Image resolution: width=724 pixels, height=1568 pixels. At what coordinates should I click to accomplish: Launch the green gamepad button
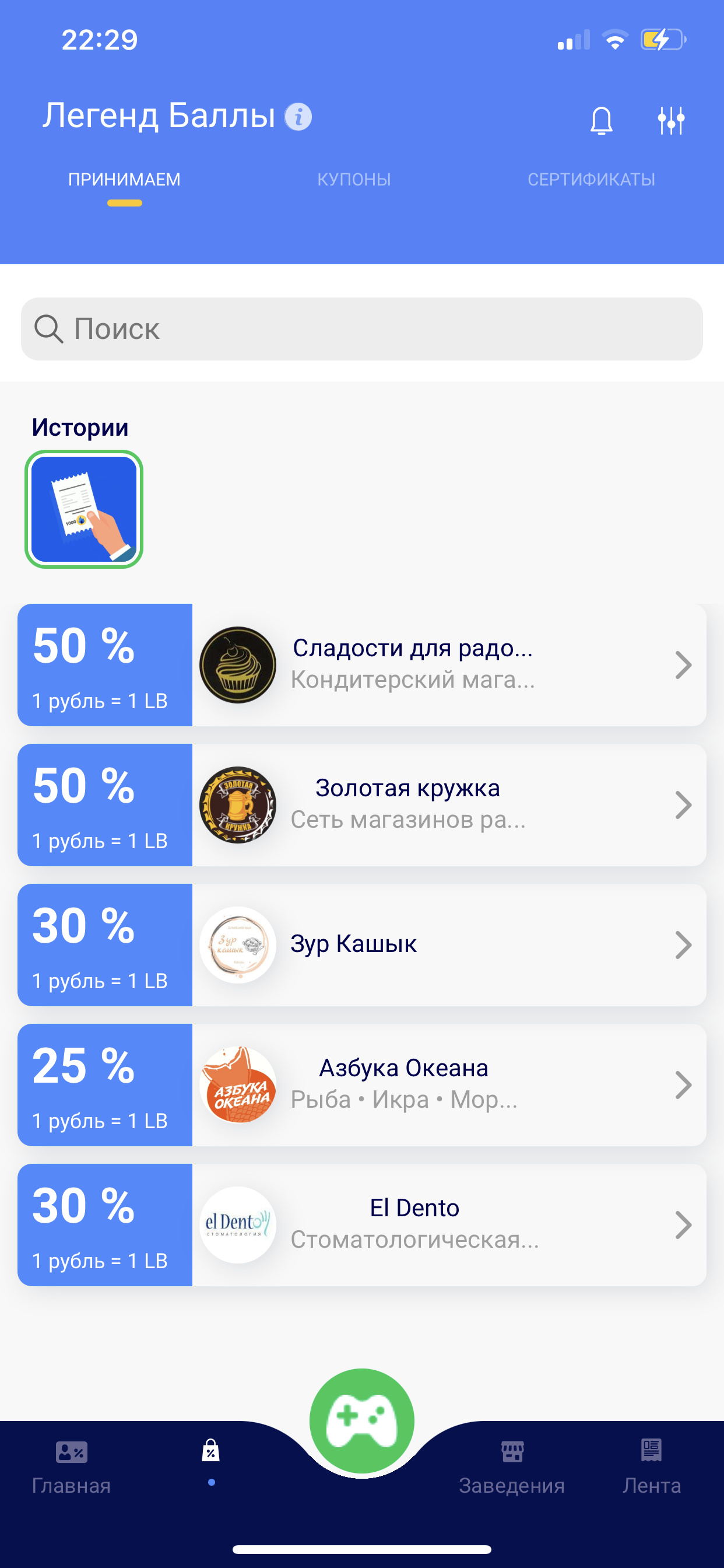coord(362,1420)
